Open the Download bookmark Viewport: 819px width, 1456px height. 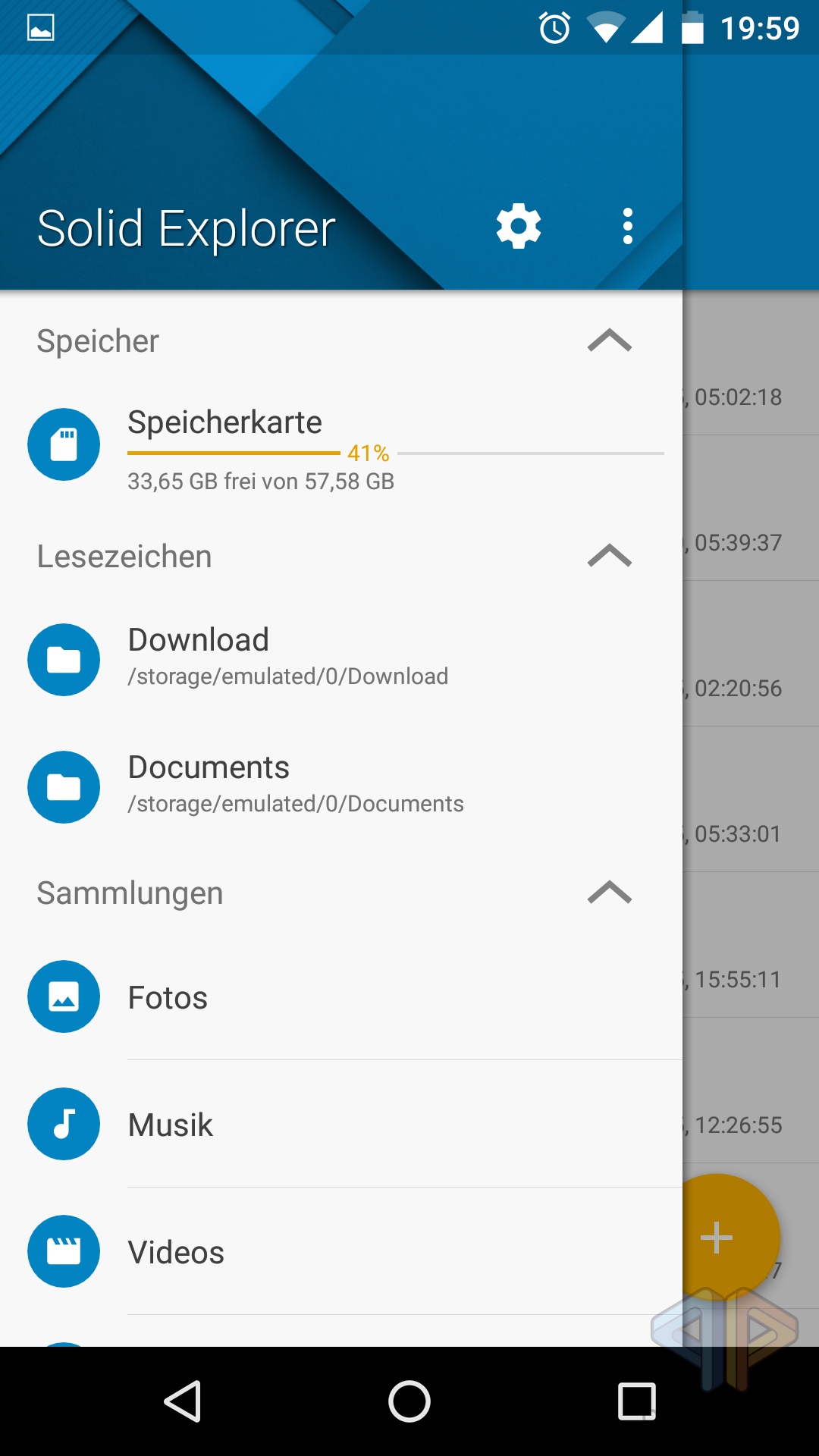341,658
